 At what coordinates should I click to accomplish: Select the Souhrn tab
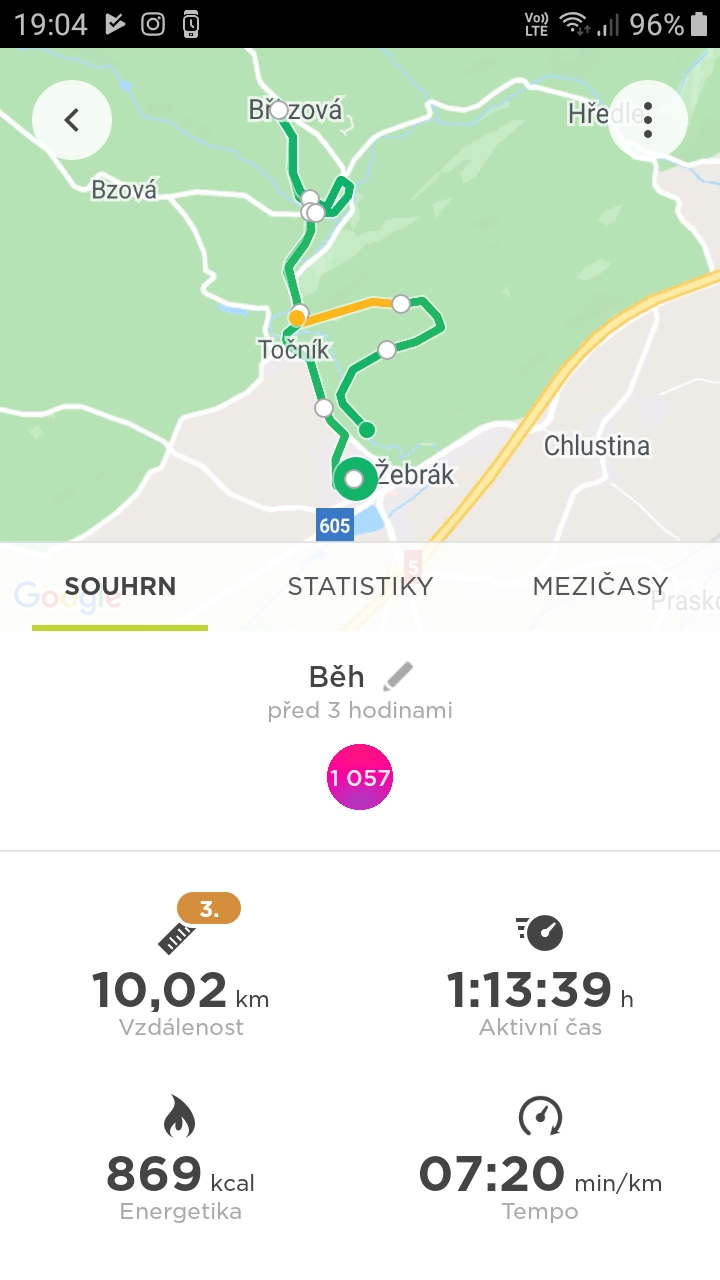tap(120, 587)
